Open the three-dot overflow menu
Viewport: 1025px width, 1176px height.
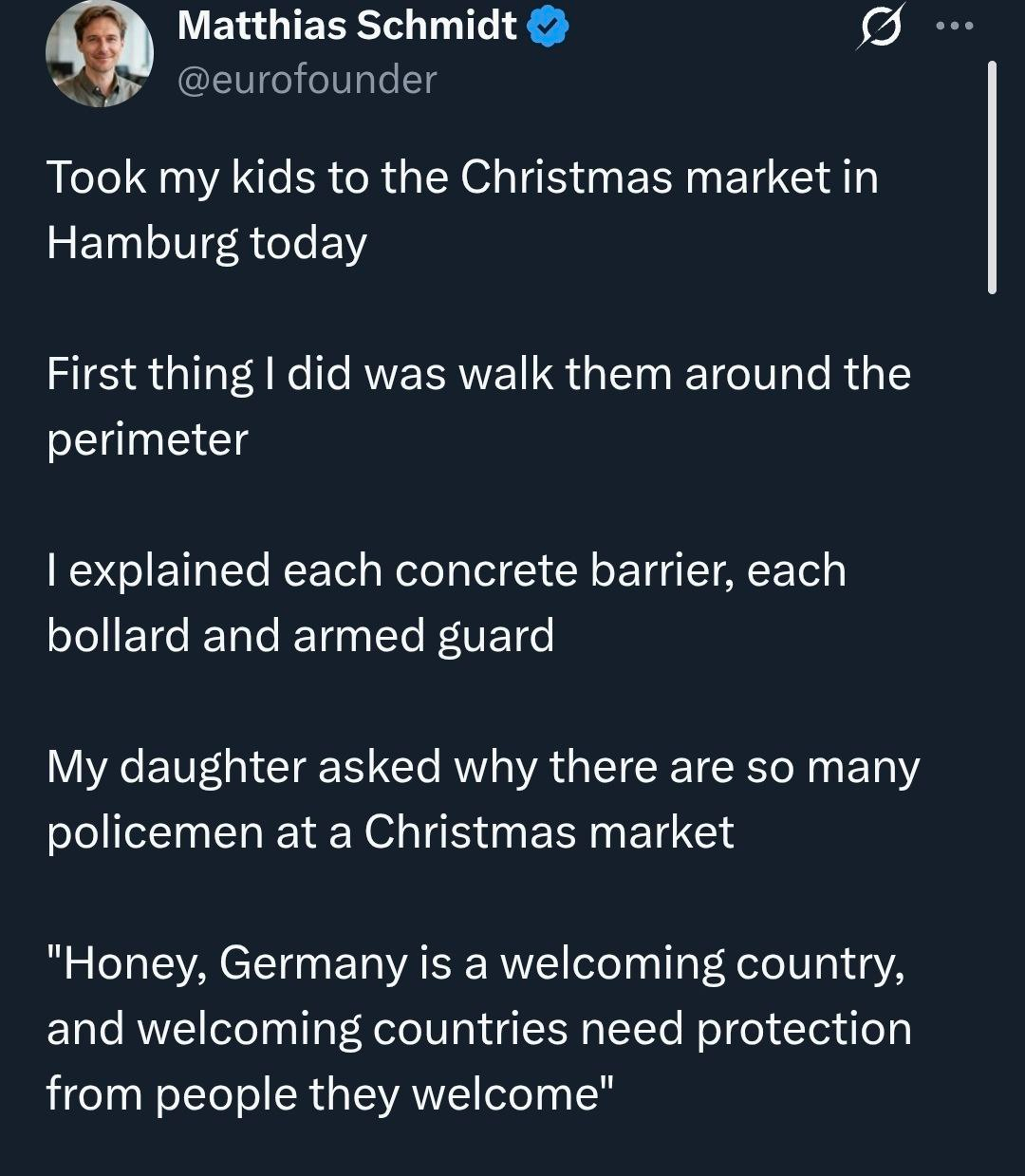point(955,27)
